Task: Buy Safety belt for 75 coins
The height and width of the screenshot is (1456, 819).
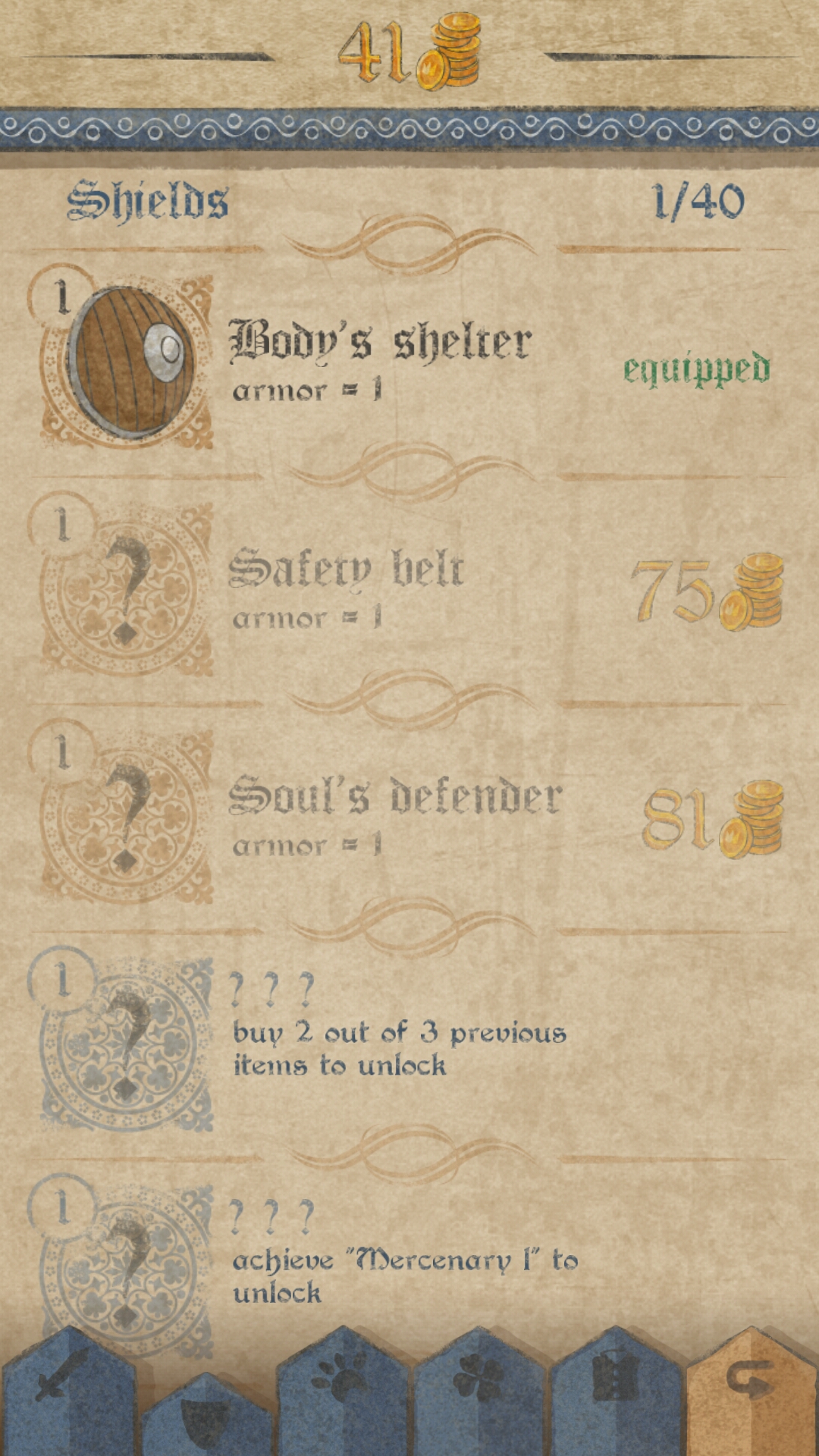Action: point(707,591)
